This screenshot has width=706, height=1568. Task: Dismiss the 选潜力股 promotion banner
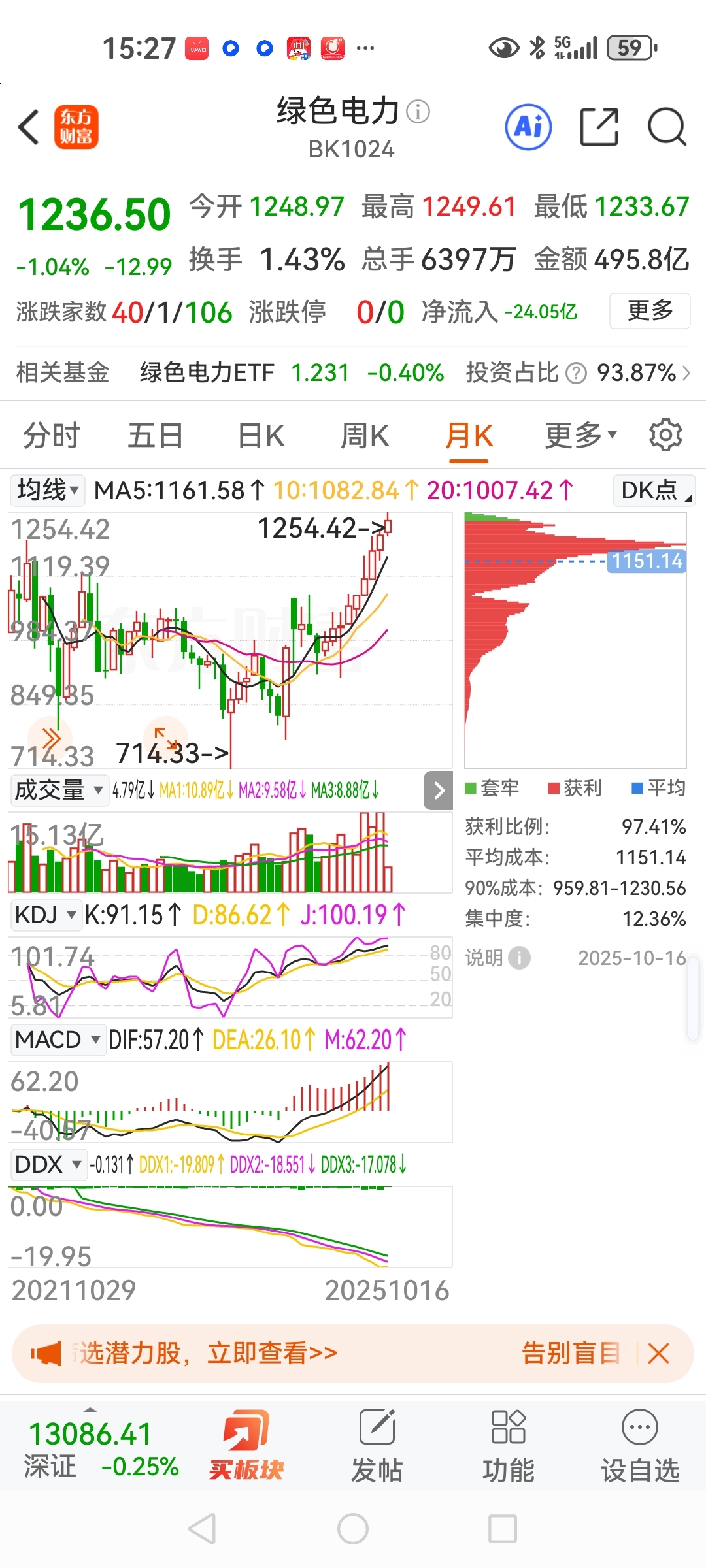[658, 1353]
